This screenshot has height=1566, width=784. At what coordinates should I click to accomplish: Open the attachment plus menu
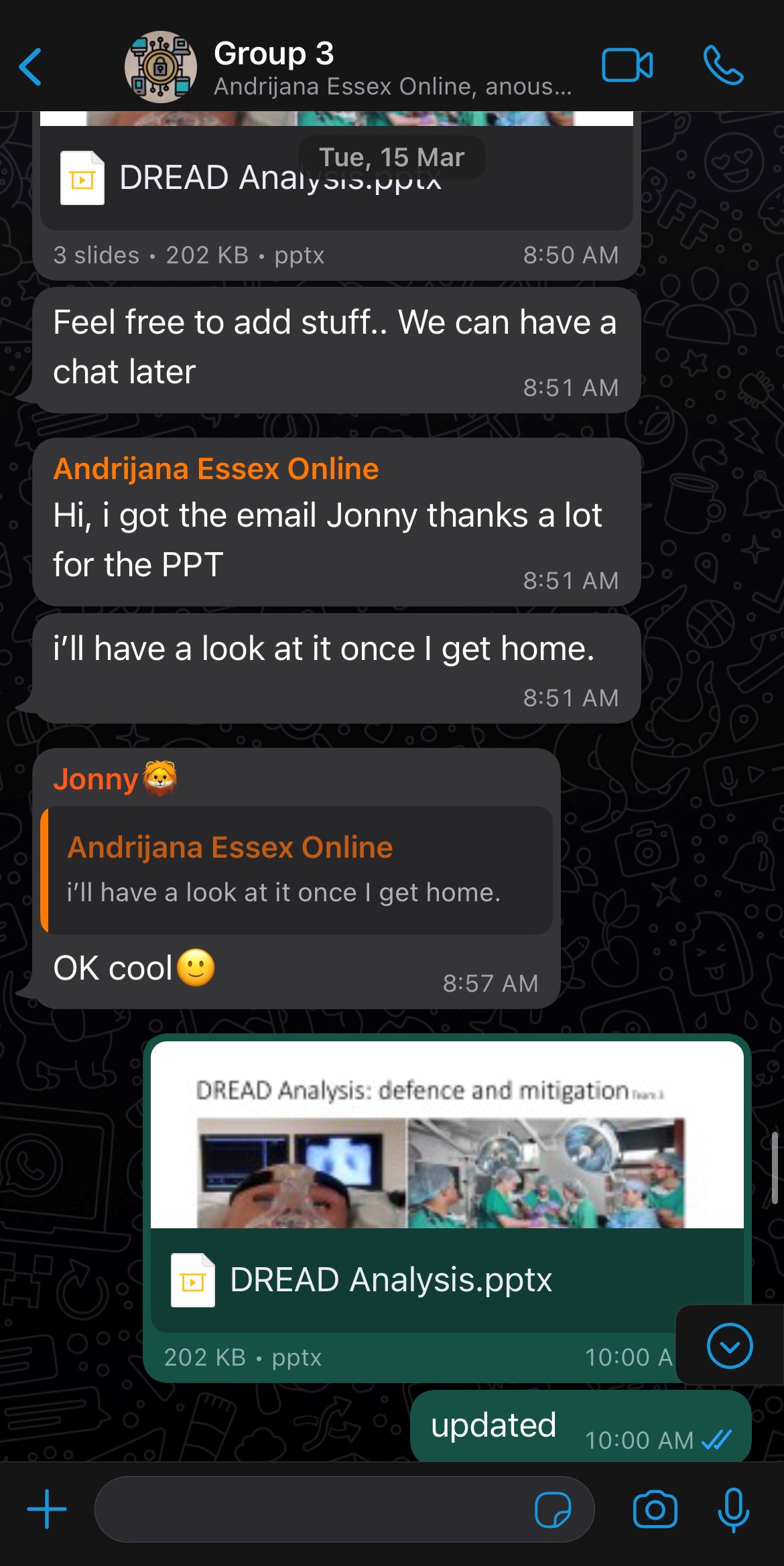47,1510
